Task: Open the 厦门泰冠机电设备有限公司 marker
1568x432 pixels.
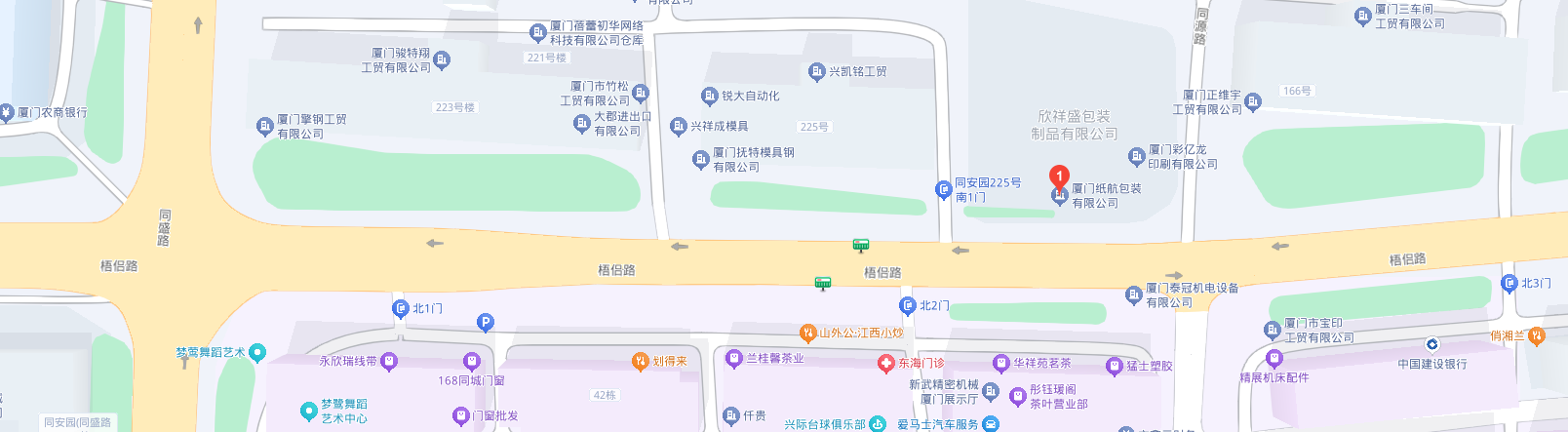Action: pyautogui.click(x=1133, y=295)
